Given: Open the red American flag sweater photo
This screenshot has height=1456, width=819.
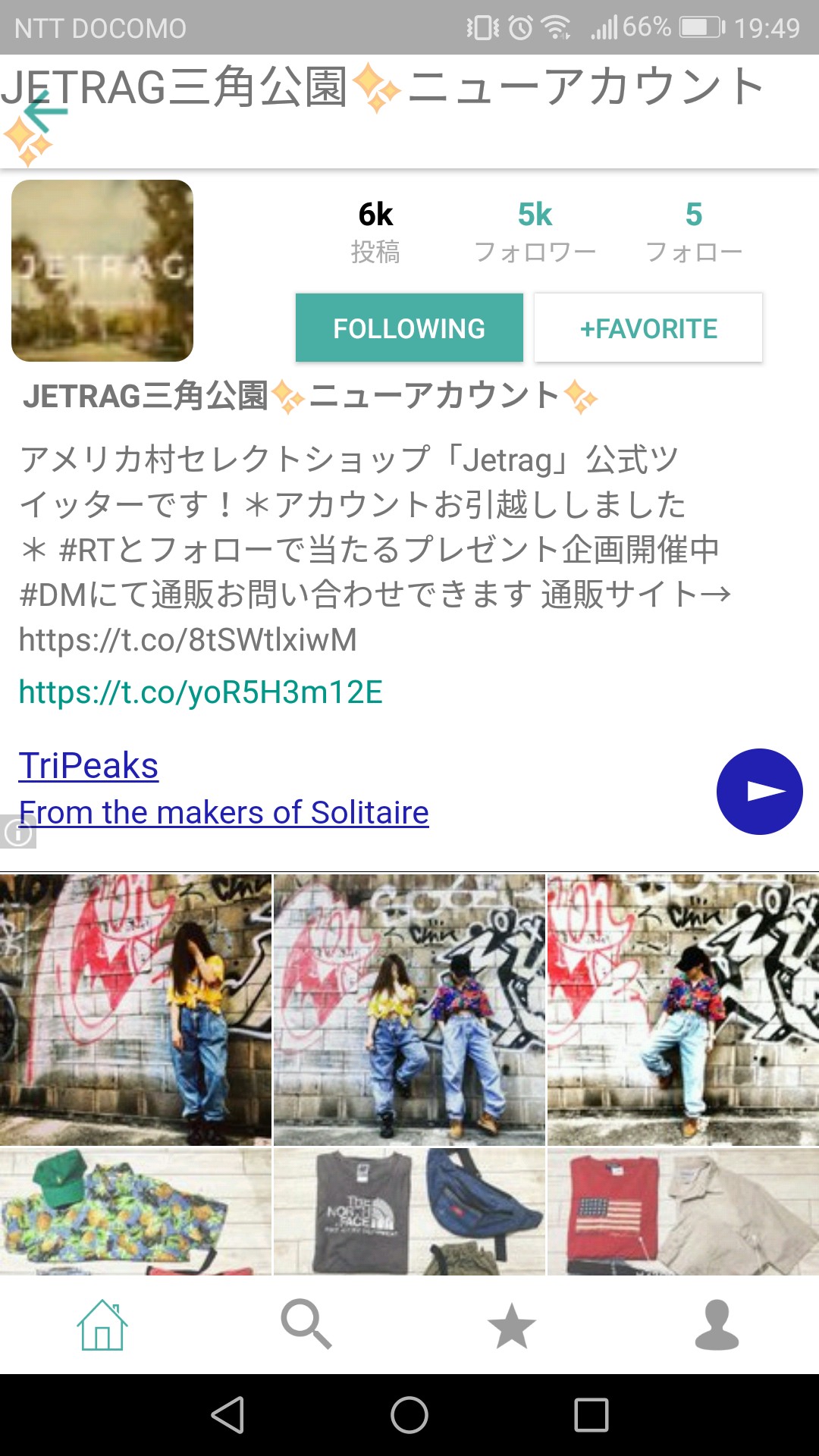Looking at the screenshot, I should pyautogui.click(x=683, y=1211).
